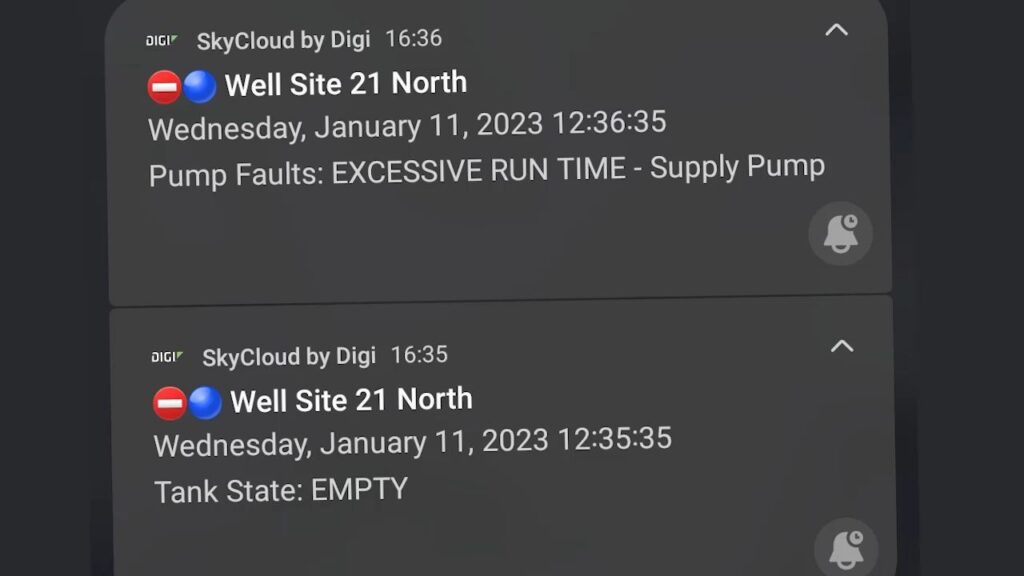
Task: Open the Tank State EMPTY notification
Action: tap(281, 490)
